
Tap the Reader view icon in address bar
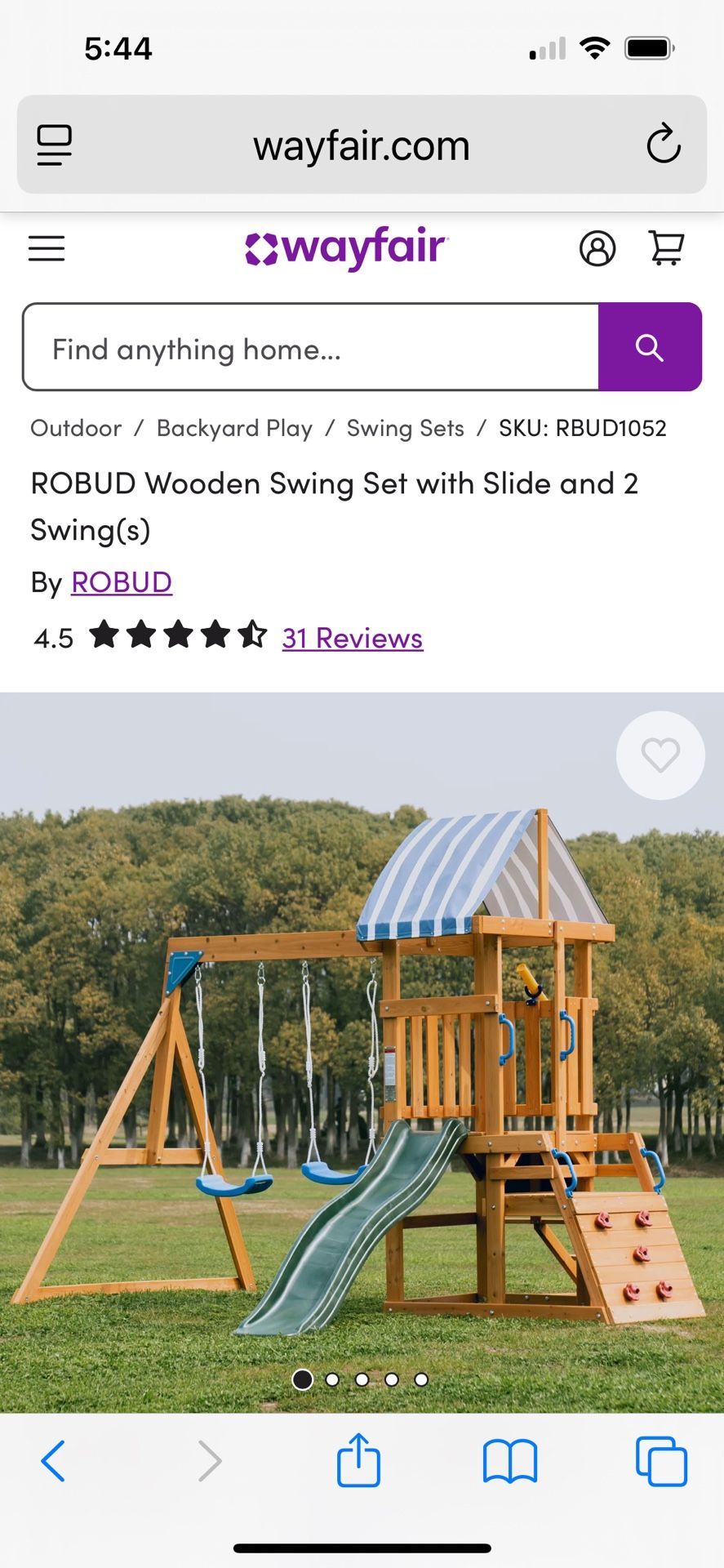coord(54,145)
